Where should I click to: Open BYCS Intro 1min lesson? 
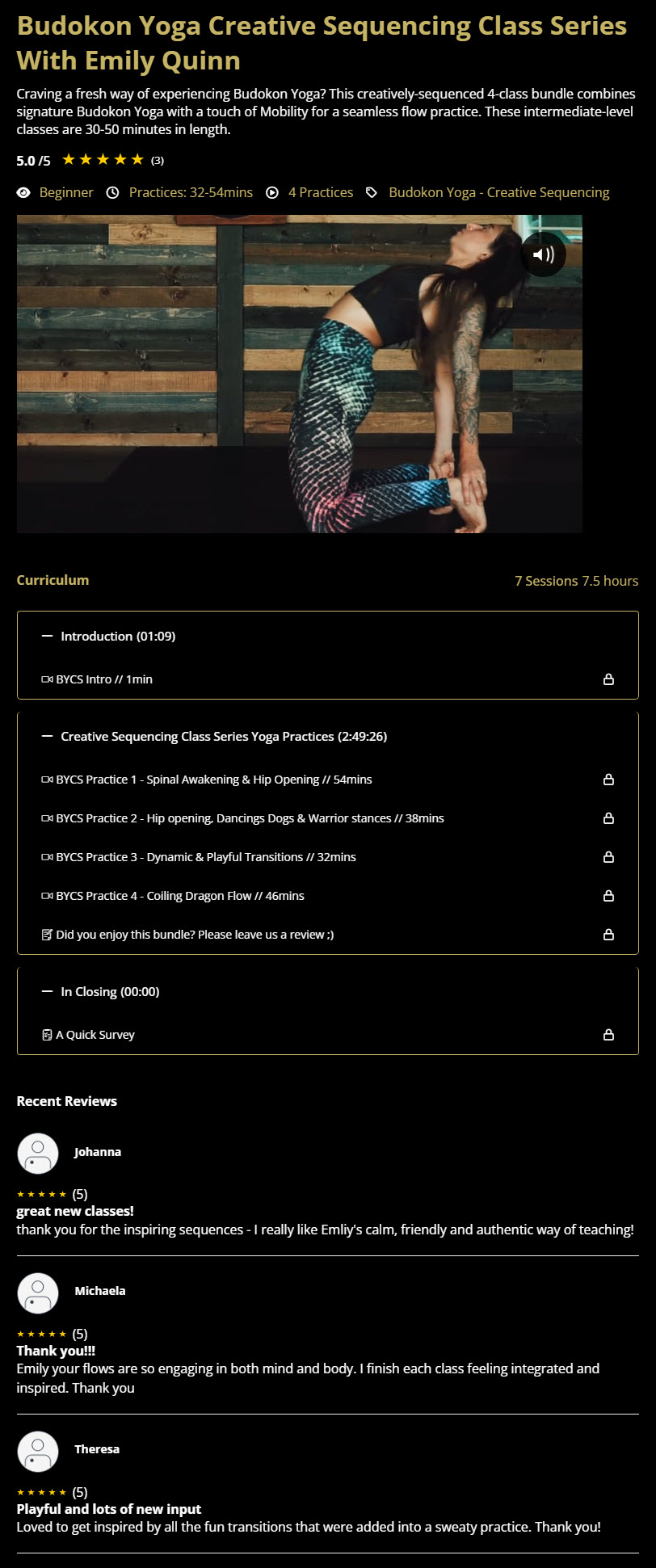(104, 679)
